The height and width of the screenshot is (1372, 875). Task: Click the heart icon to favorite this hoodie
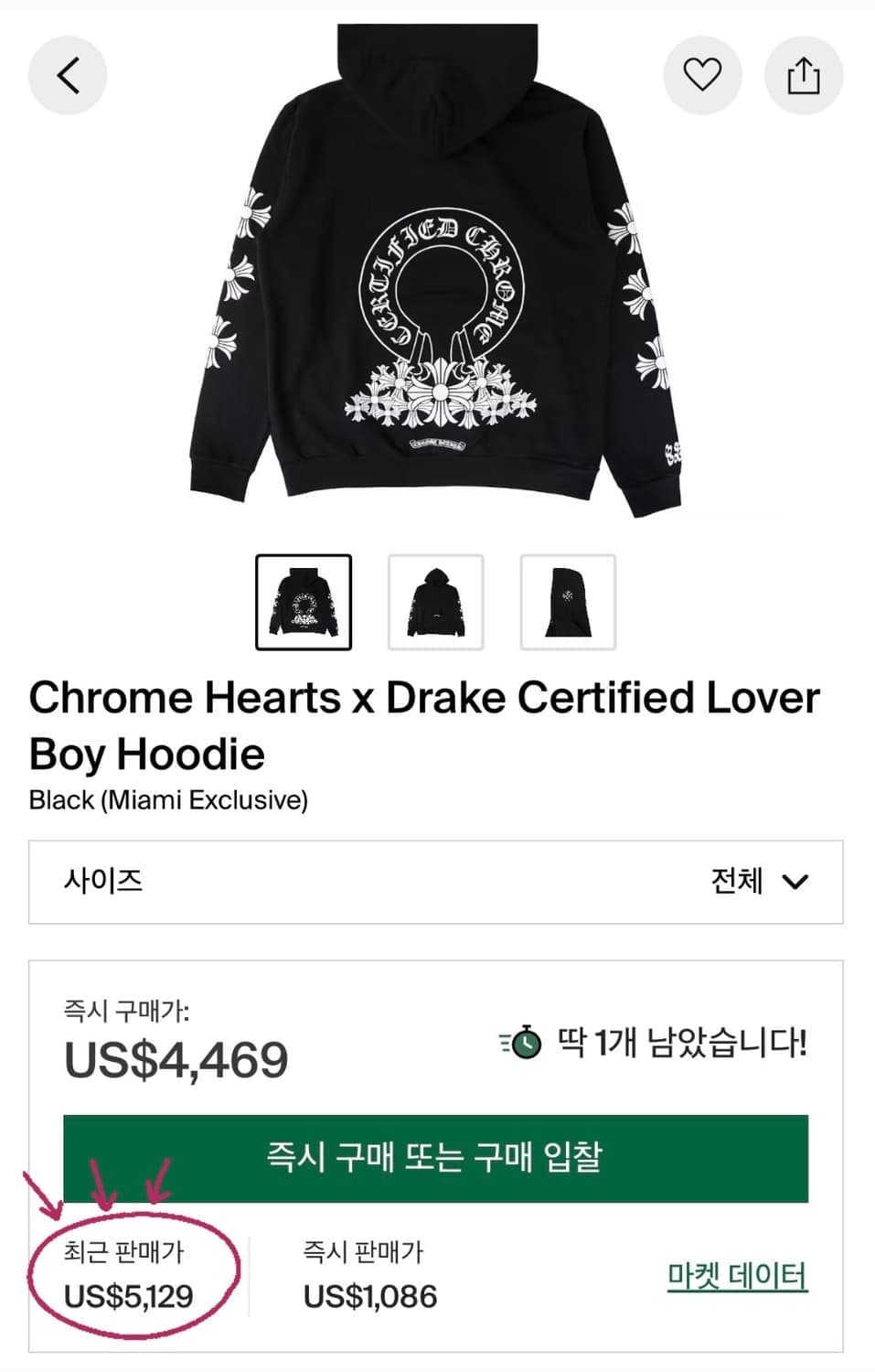(702, 76)
